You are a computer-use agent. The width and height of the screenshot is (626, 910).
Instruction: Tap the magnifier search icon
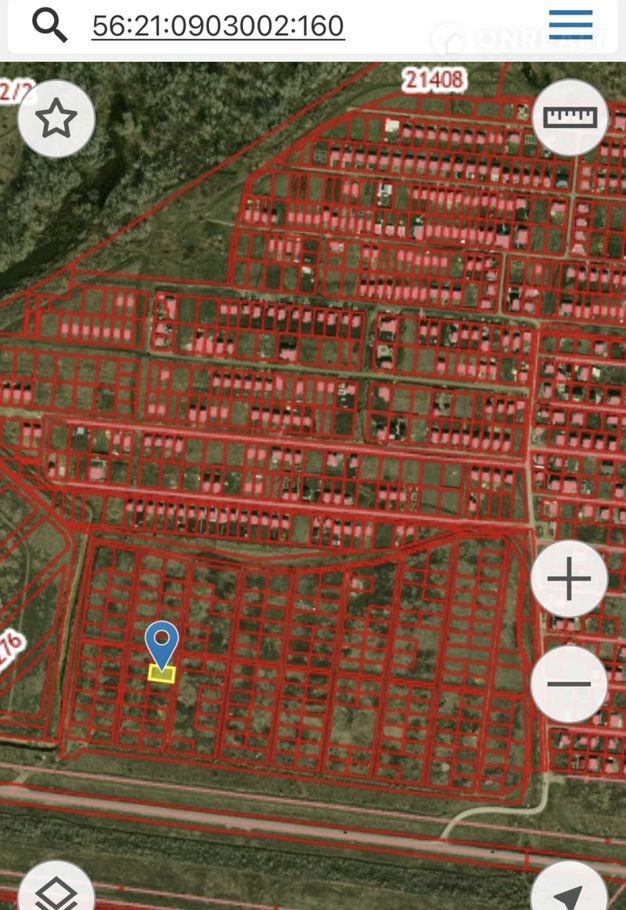point(49,25)
